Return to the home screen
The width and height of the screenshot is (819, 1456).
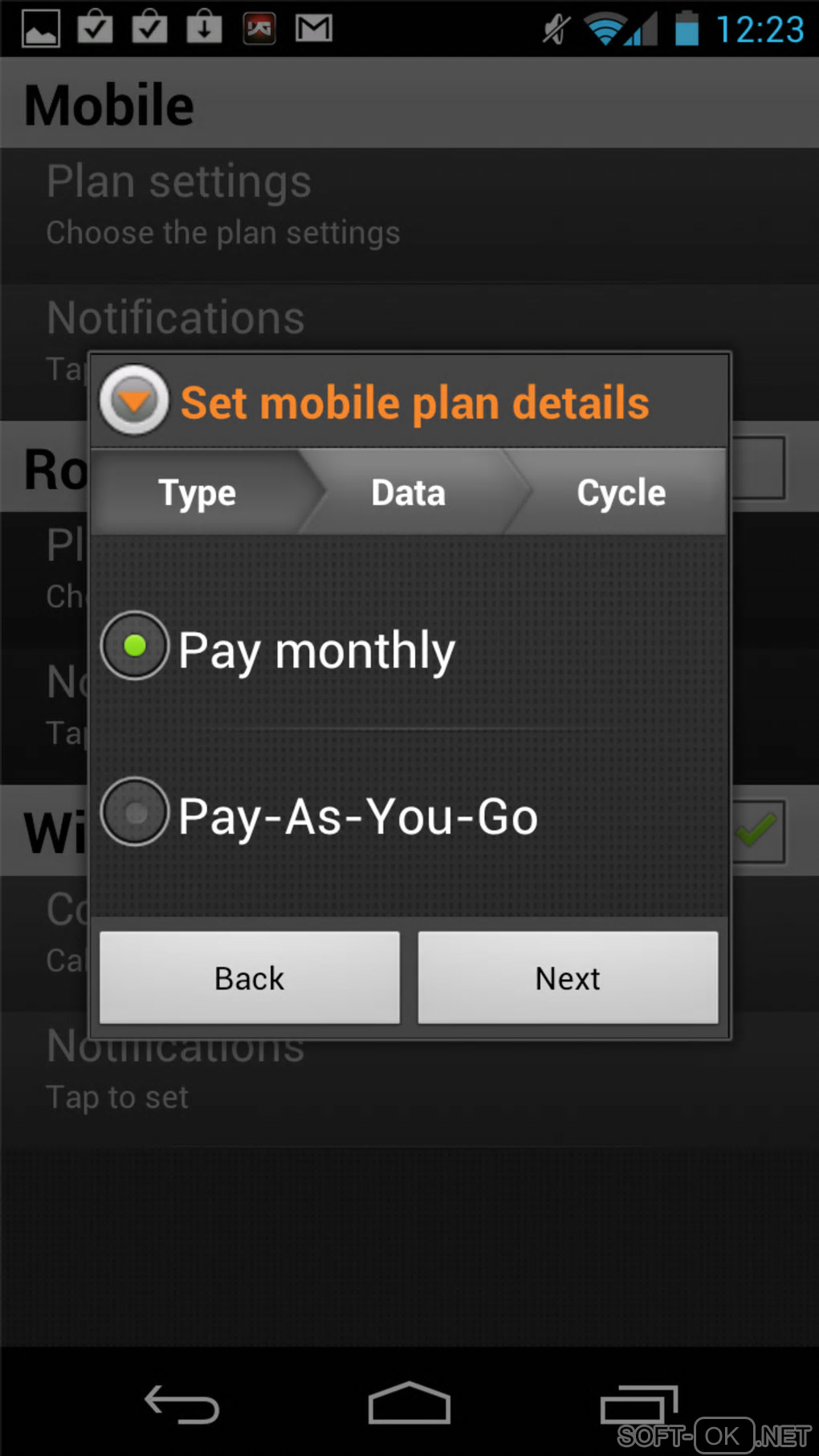point(409,1404)
